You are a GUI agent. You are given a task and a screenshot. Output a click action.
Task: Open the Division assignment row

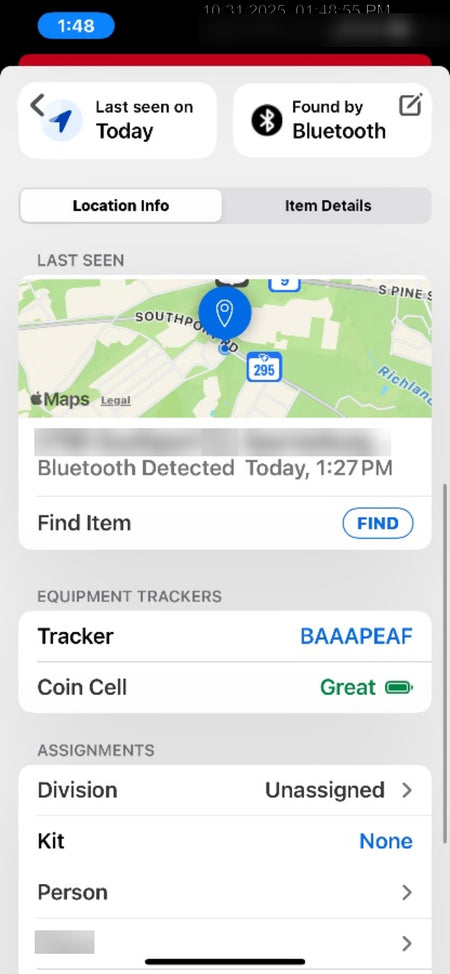coord(225,790)
